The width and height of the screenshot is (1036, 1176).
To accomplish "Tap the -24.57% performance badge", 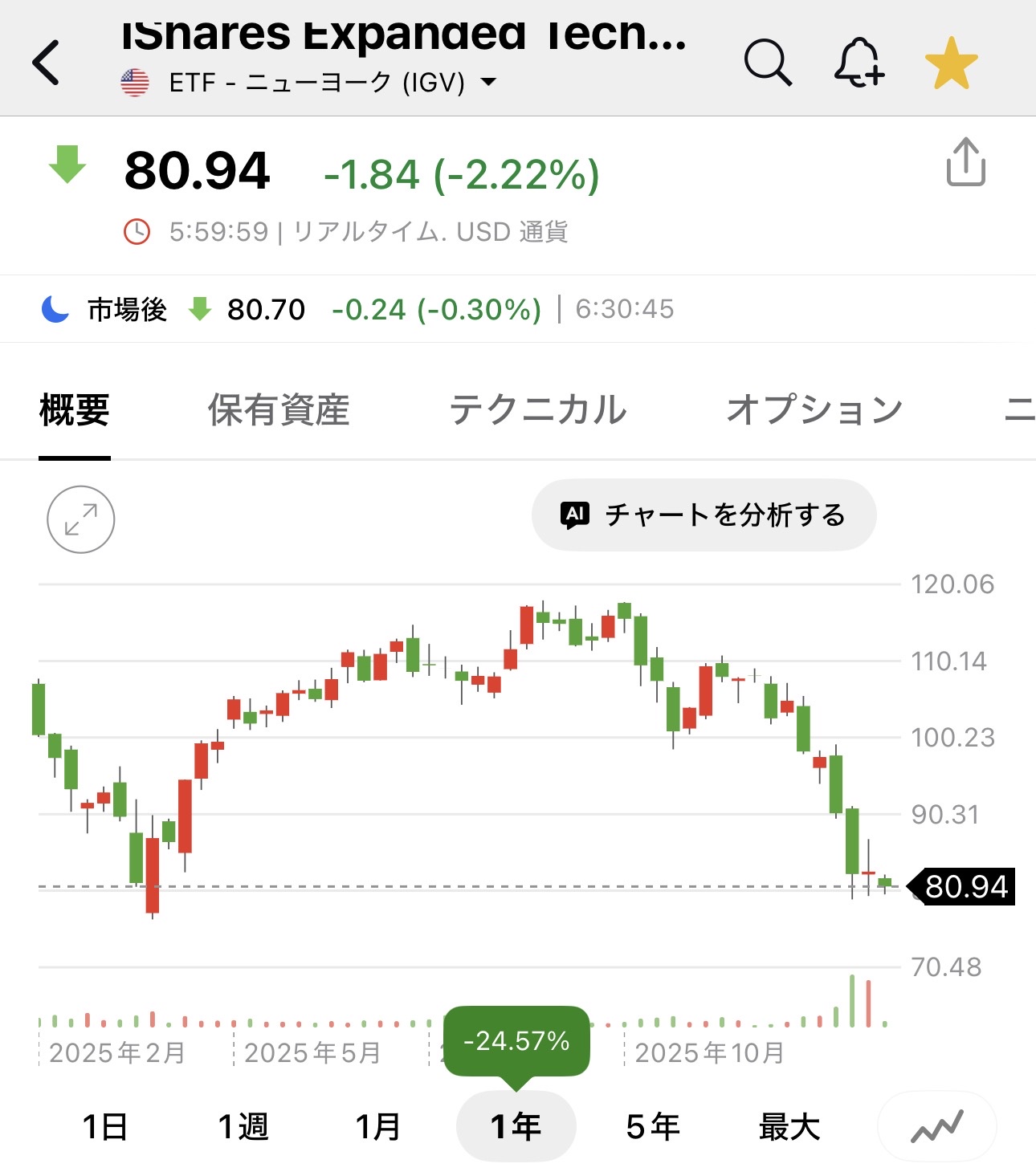I will [516, 1042].
